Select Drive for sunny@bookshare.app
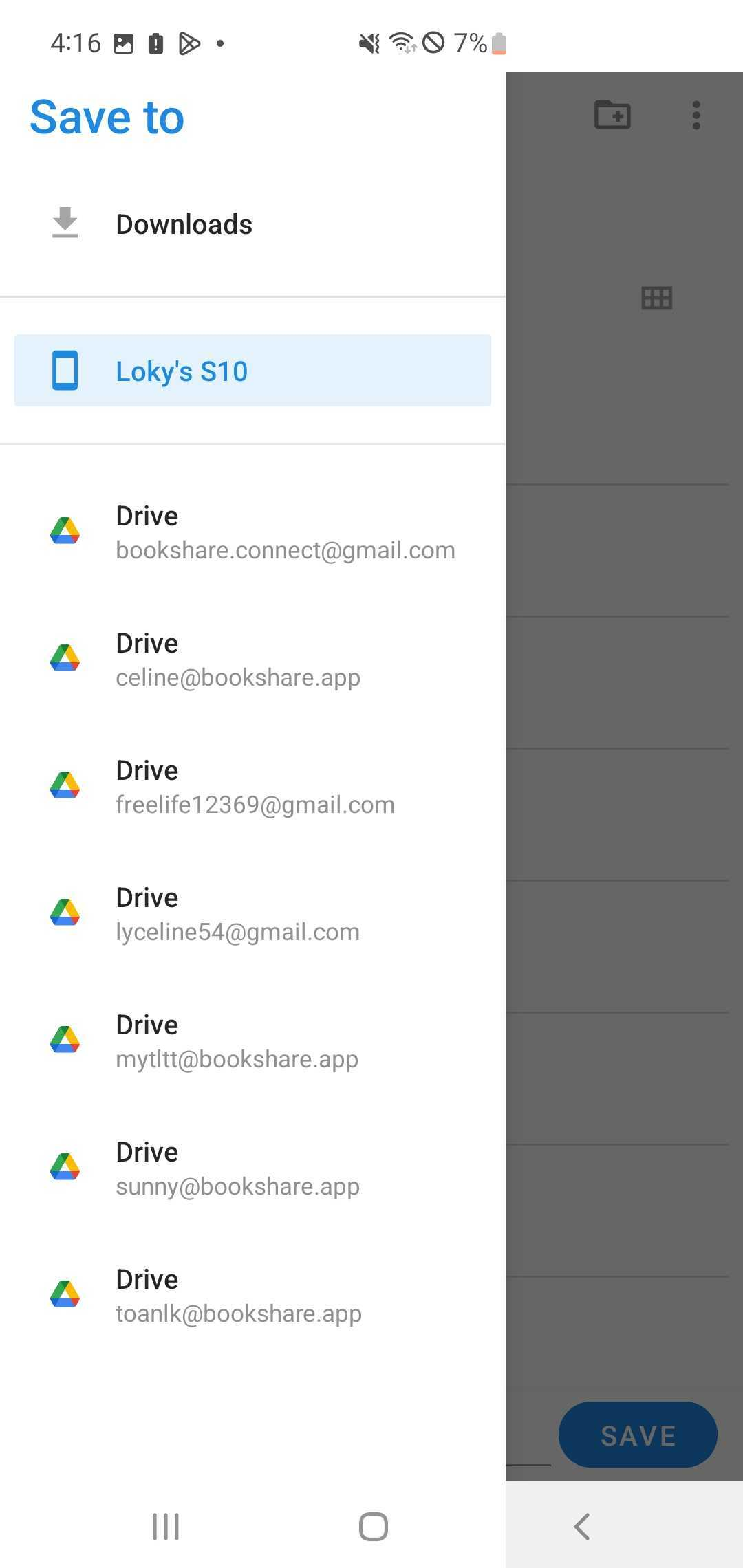 (x=252, y=1168)
